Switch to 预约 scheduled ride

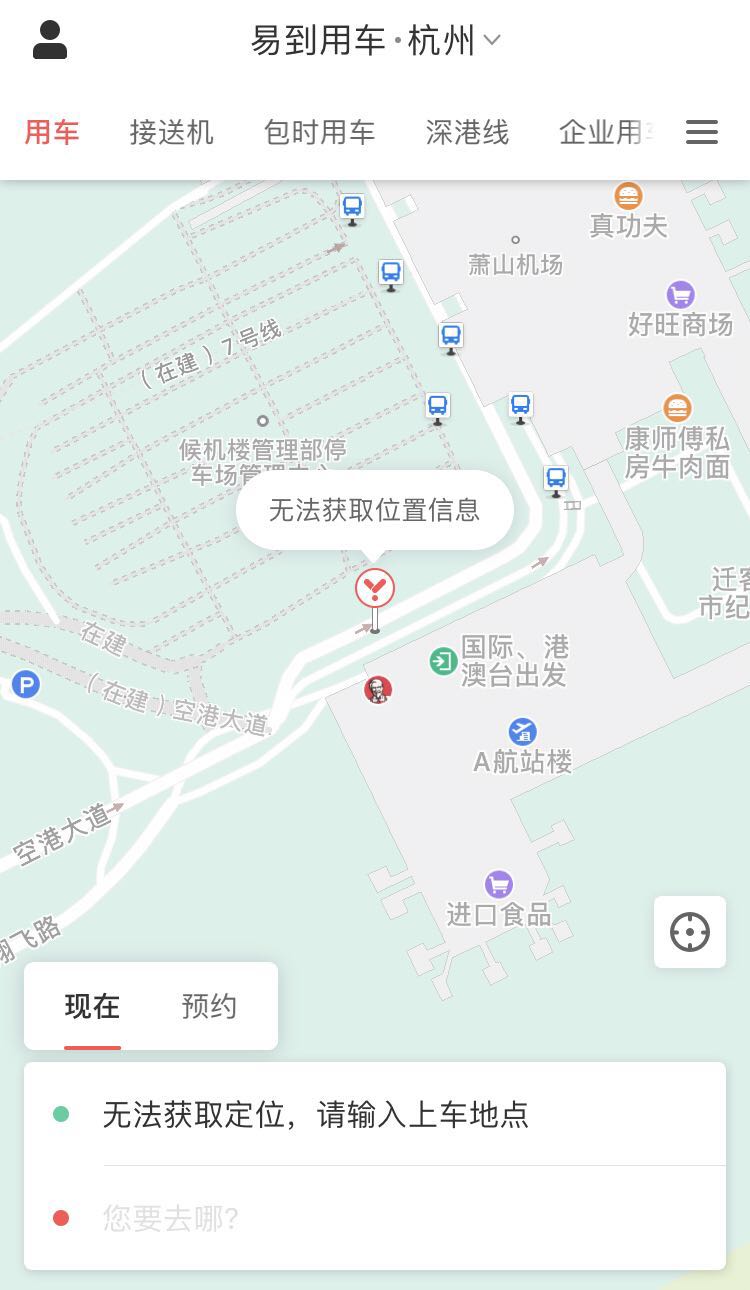[x=209, y=1006]
